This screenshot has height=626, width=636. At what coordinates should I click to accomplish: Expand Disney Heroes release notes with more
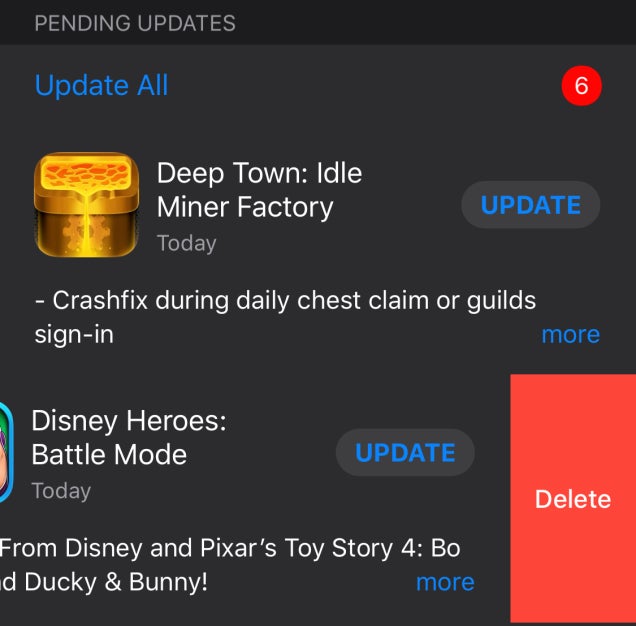click(445, 582)
